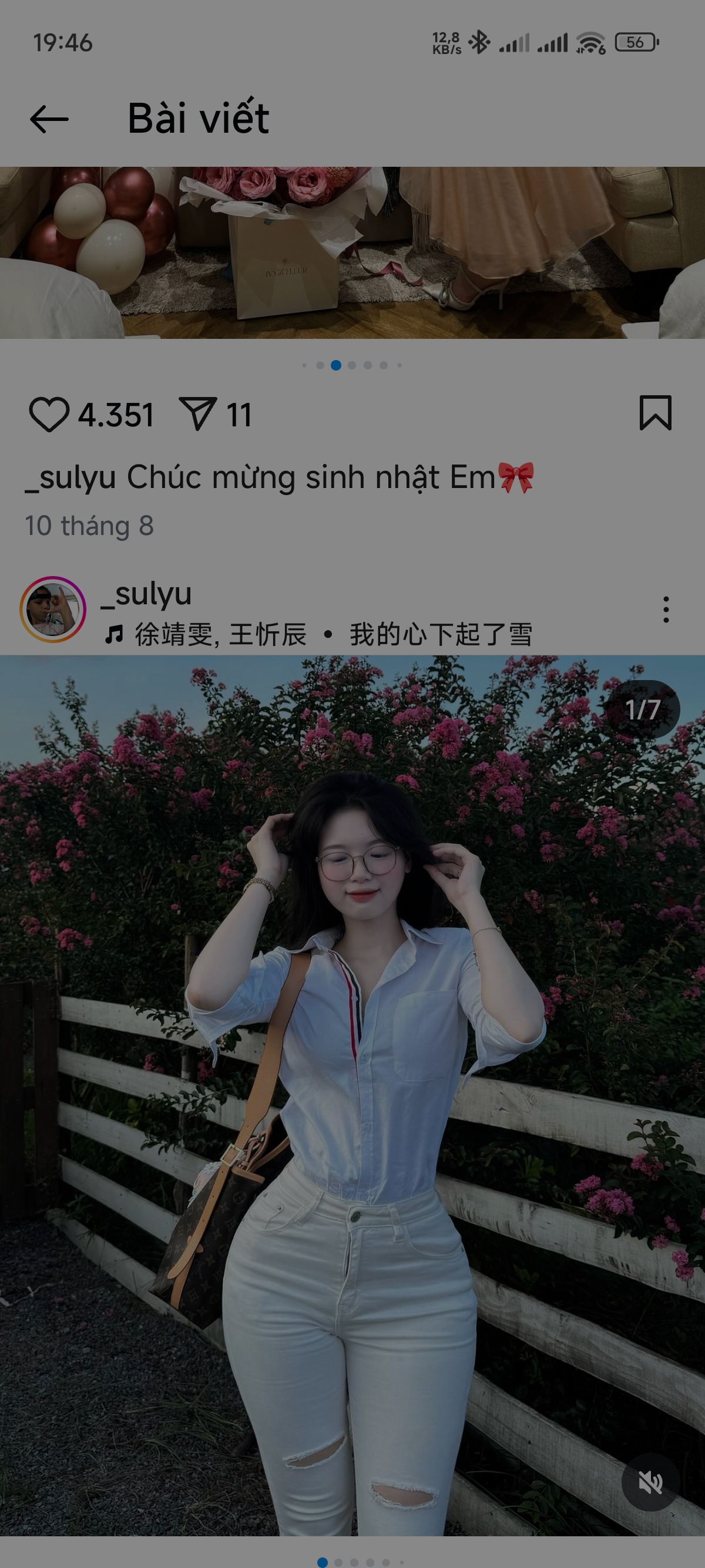The width and height of the screenshot is (705, 1568).
Task: Bookmark the Chúc mừng sinh nhật post
Action: click(x=655, y=413)
